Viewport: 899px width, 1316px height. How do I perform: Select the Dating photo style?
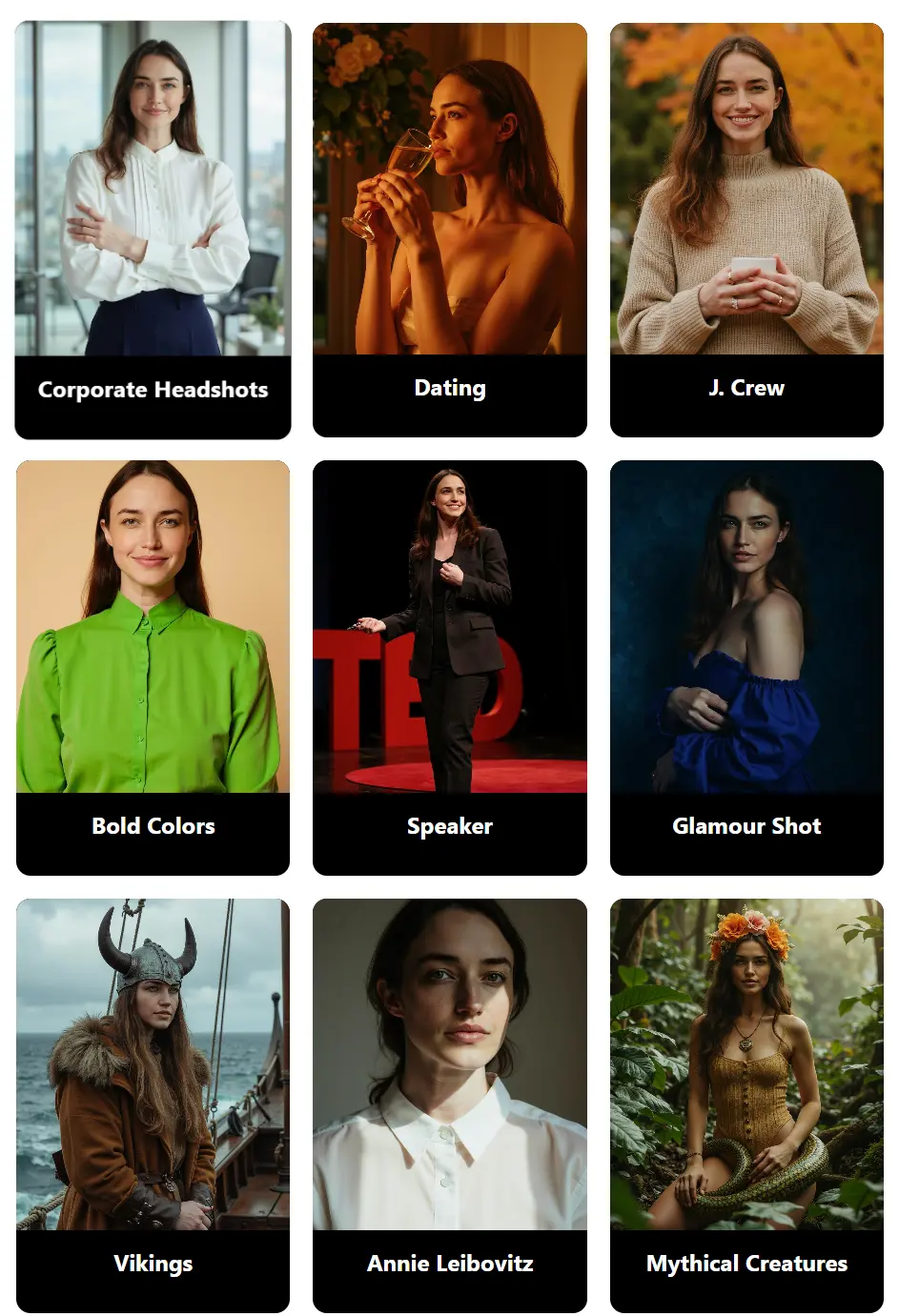tap(449, 230)
